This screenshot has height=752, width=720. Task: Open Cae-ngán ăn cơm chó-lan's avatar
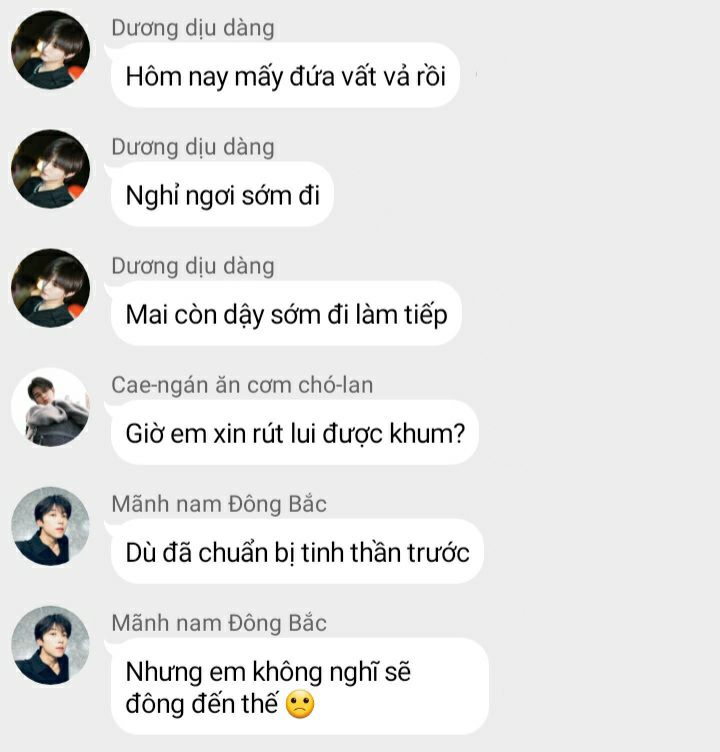pos(50,407)
